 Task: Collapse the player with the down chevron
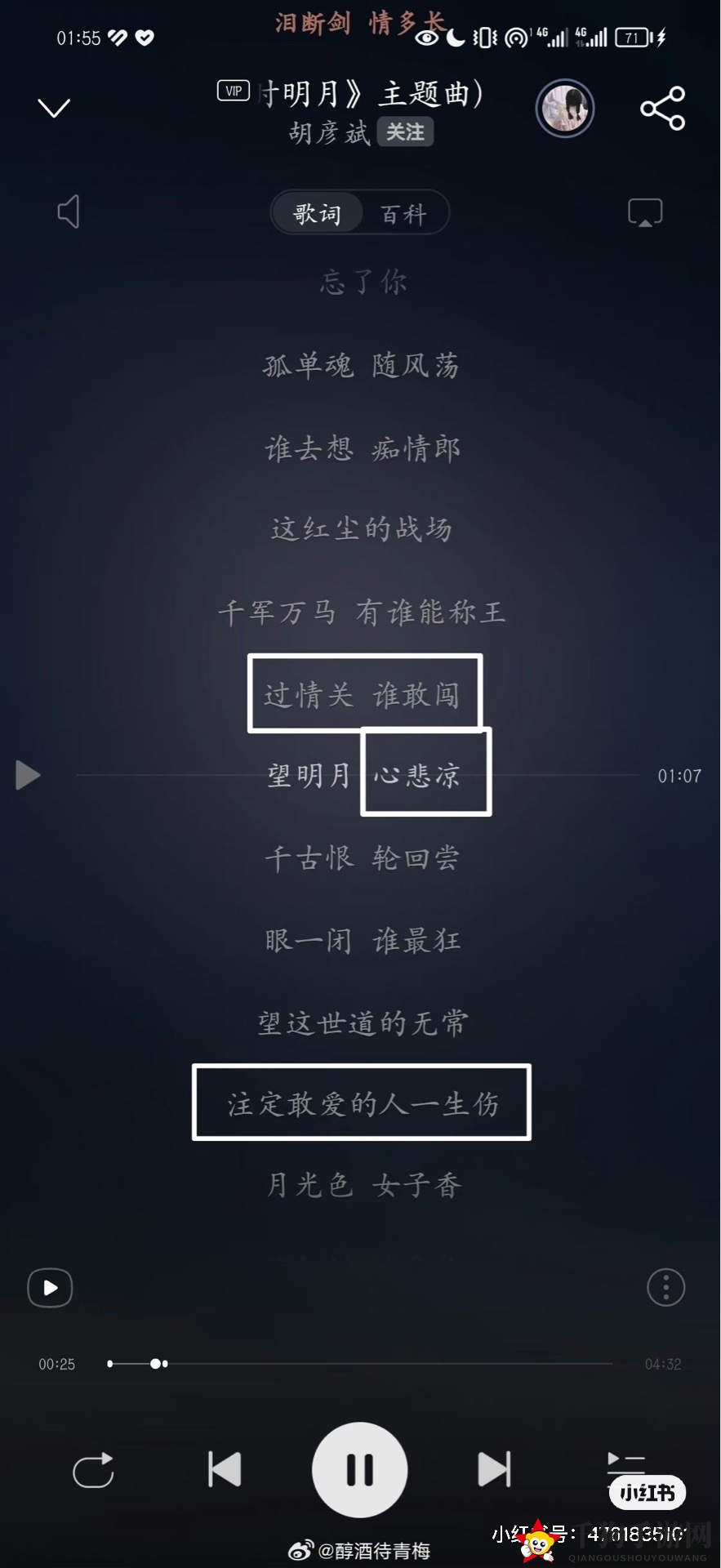pos(54,108)
